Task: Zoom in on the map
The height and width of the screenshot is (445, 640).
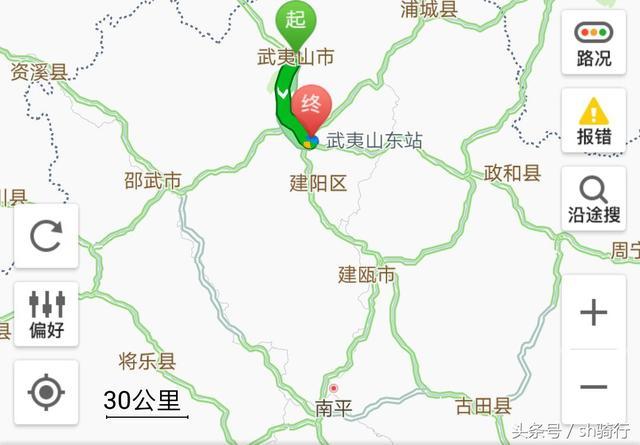Action: (x=593, y=313)
